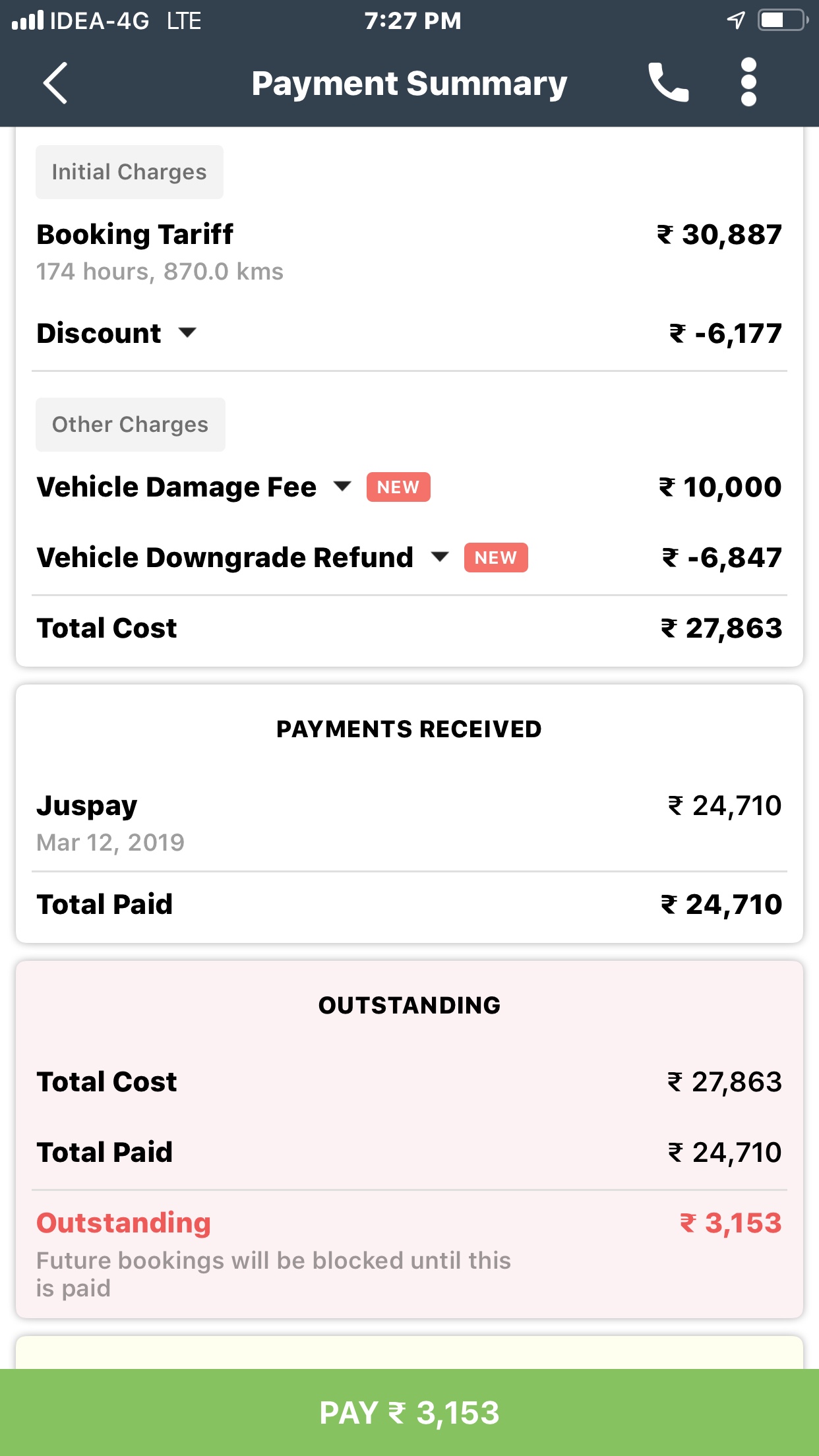The height and width of the screenshot is (1456, 819).
Task: Expand Vehicle Damage Fee details
Action: pyautogui.click(x=342, y=487)
